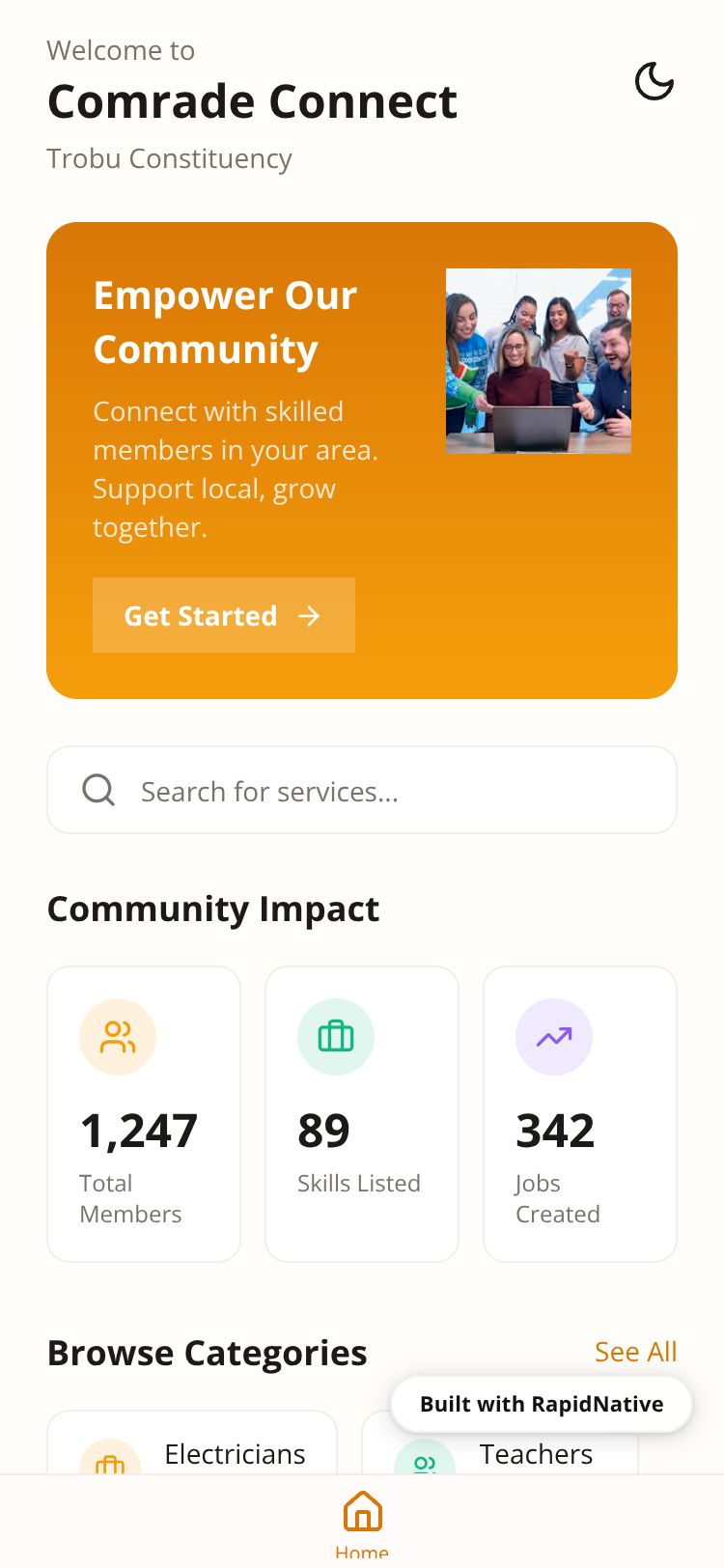Switch to the Home tab
Viewport: 724px width, 1568px height.
click(362, 1523)
